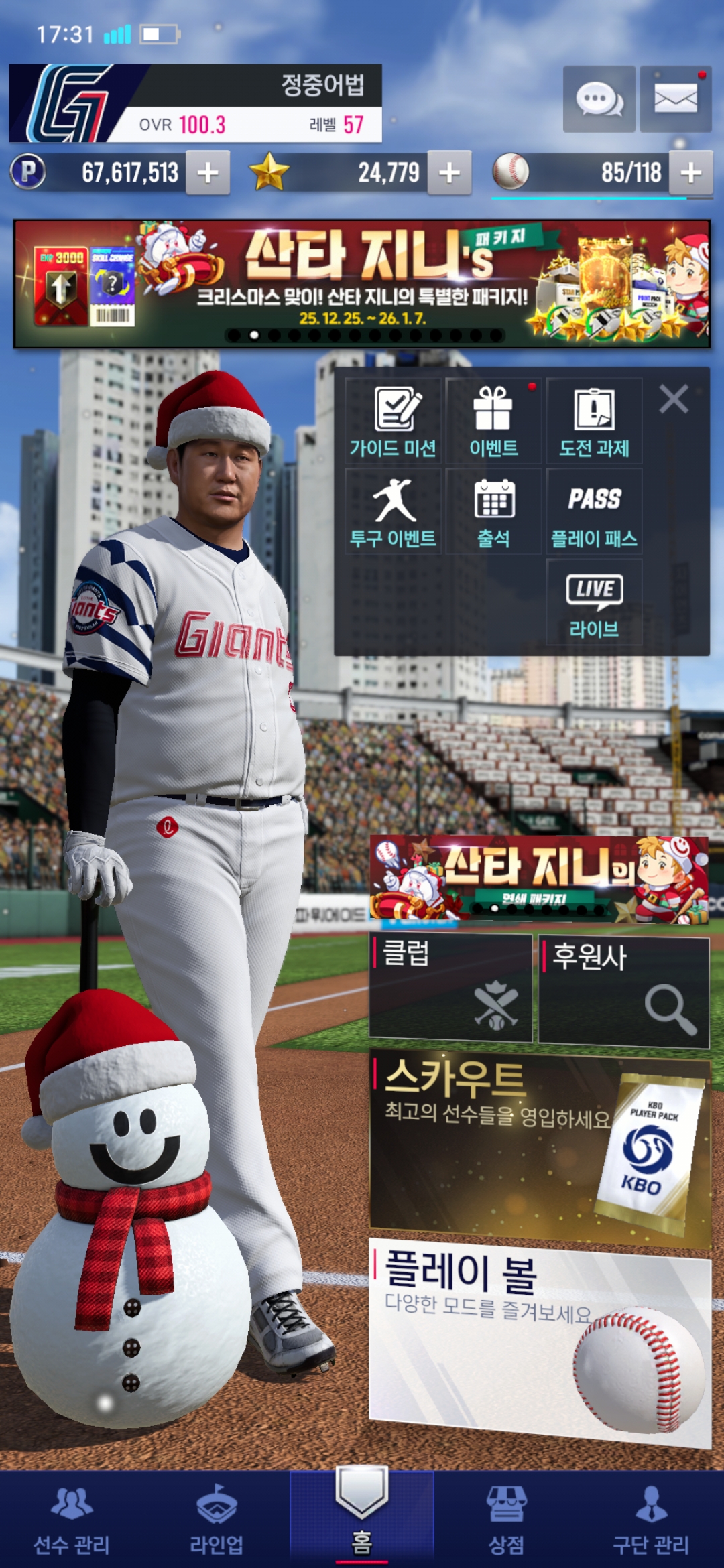724x1568 pixels.
Task: Refill baseballs with the plus button
Action: [x=690, y=173]
